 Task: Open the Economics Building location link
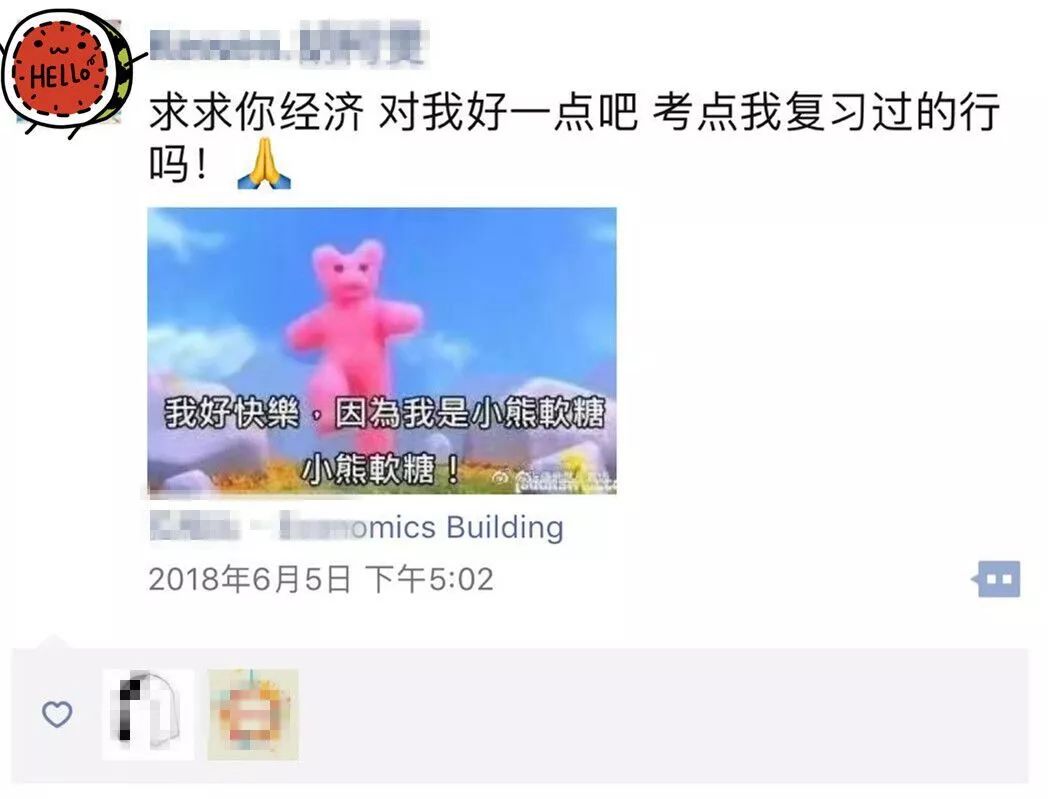coord(356,527)
